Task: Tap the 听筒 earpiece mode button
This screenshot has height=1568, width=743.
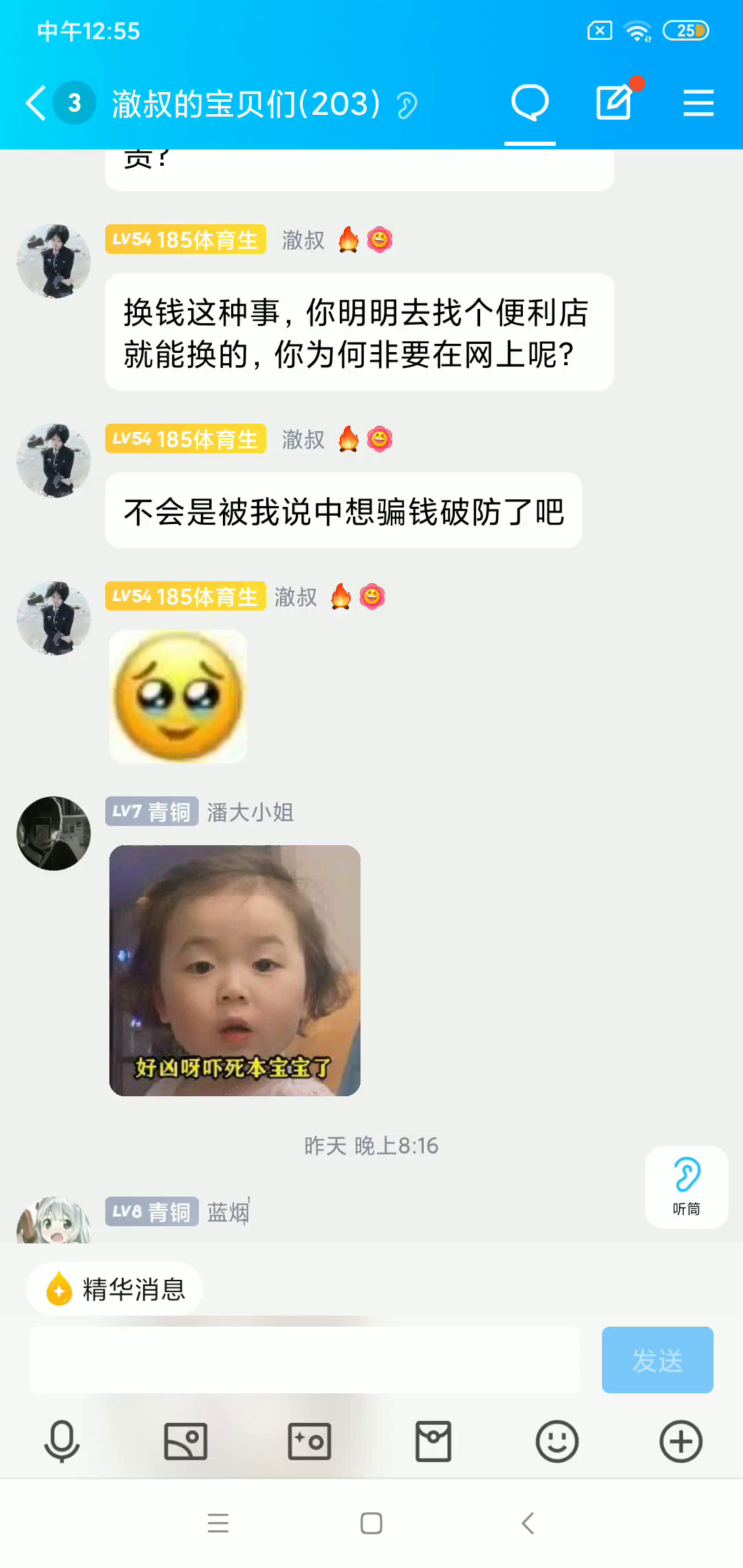Action: 686,1186
